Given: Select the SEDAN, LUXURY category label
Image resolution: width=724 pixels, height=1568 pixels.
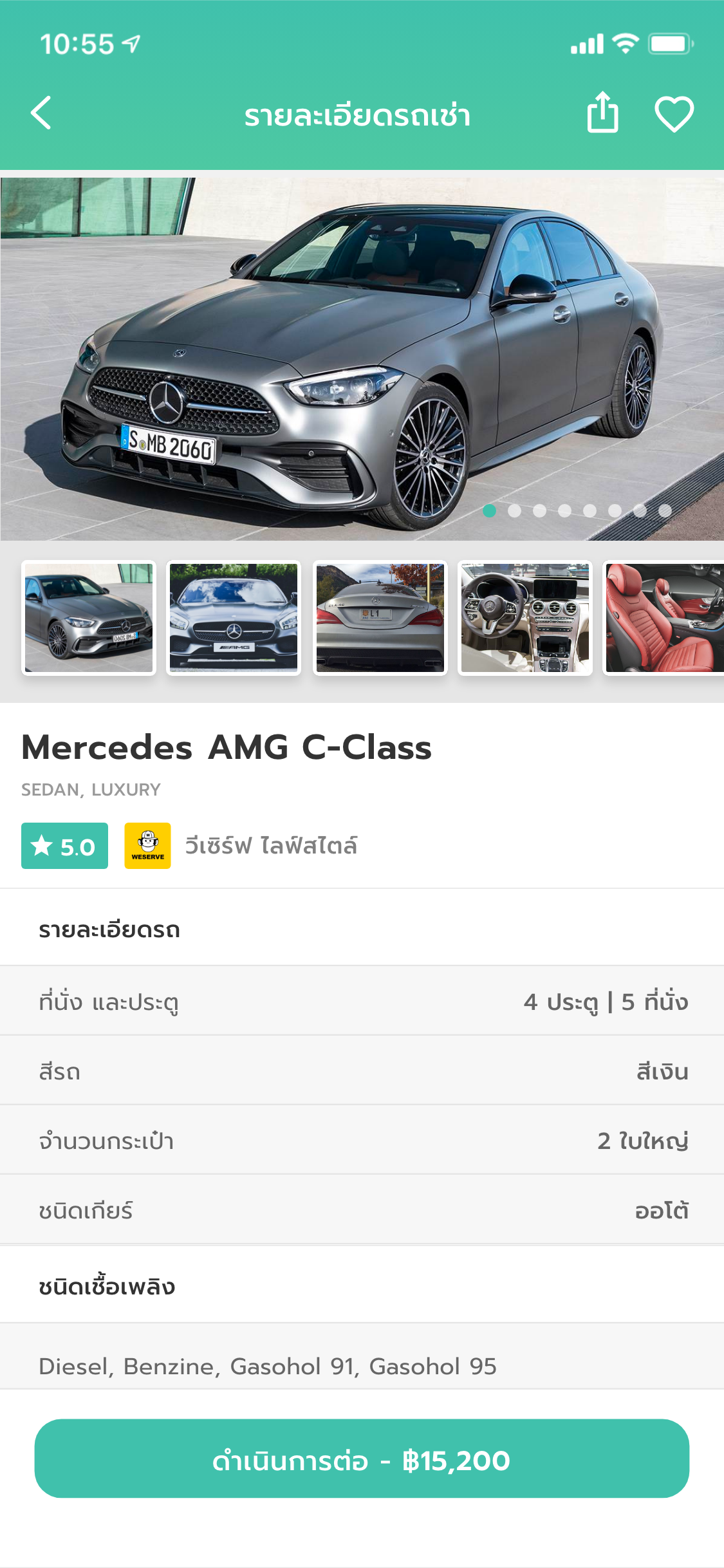Looking at the screenshot, I should point(91,790).
